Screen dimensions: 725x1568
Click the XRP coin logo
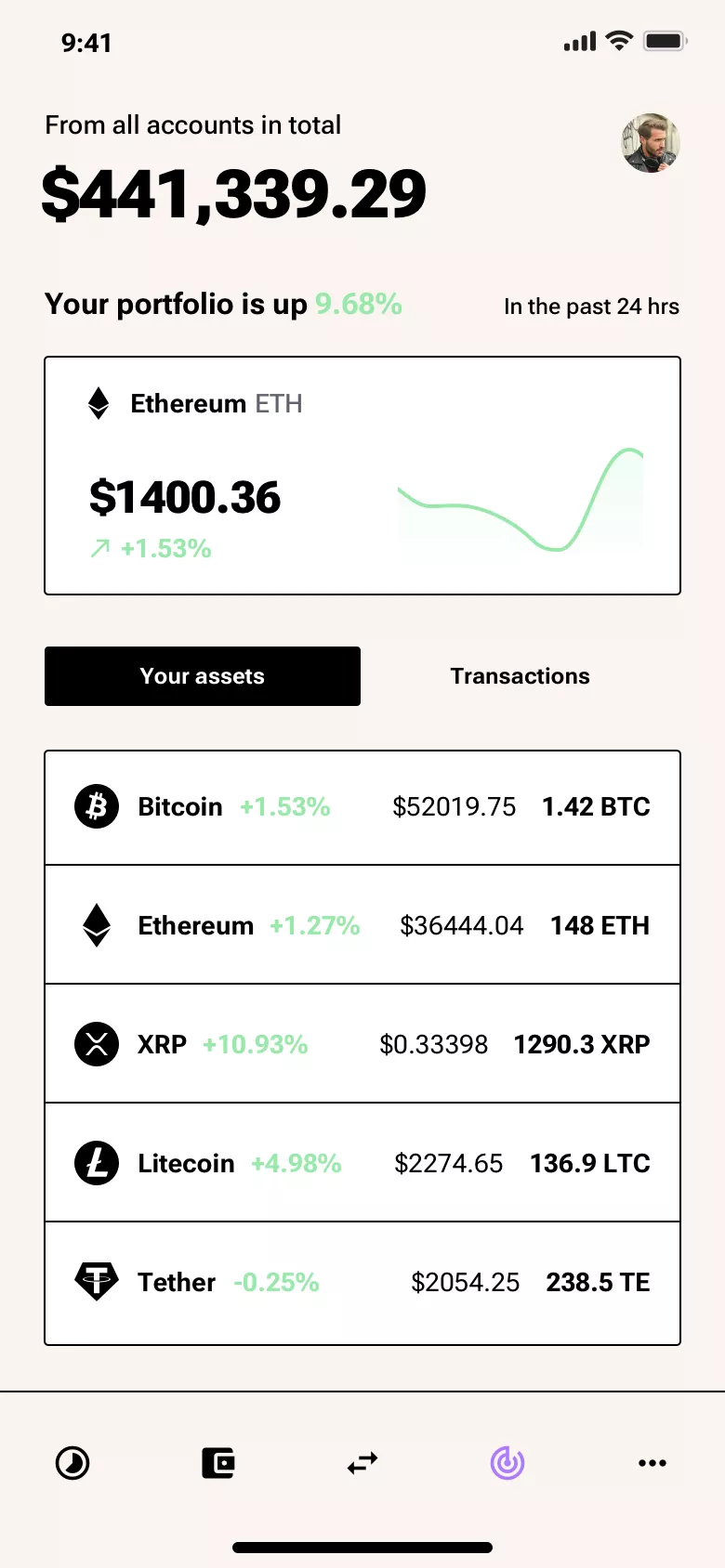96,1044
